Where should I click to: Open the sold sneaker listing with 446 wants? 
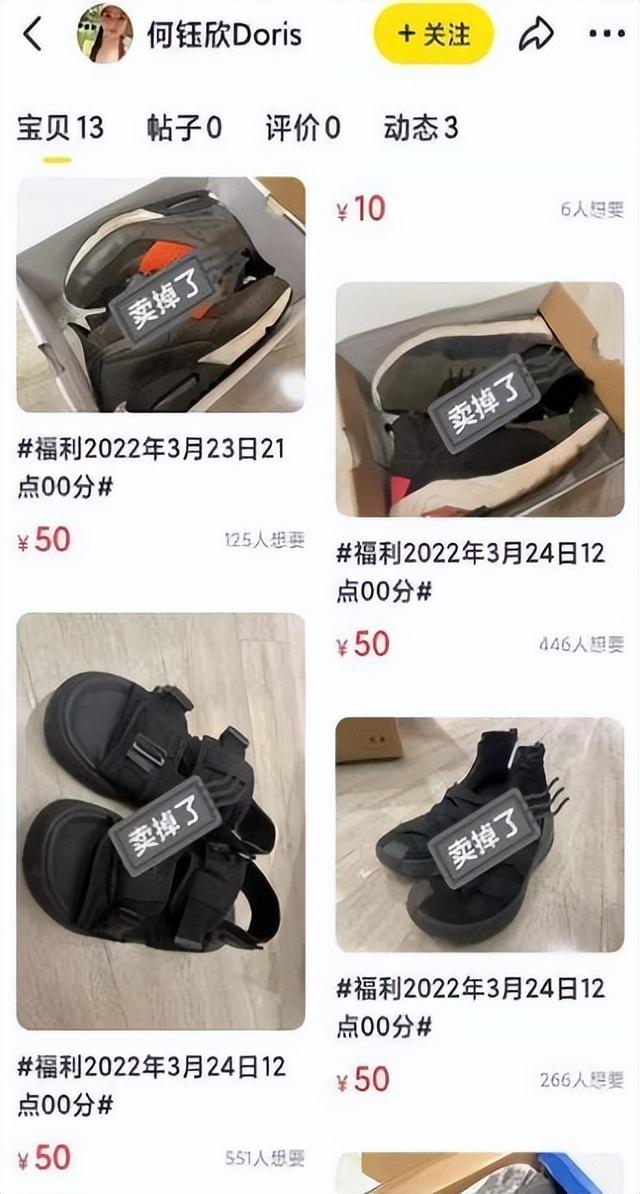tap(479, 399)
